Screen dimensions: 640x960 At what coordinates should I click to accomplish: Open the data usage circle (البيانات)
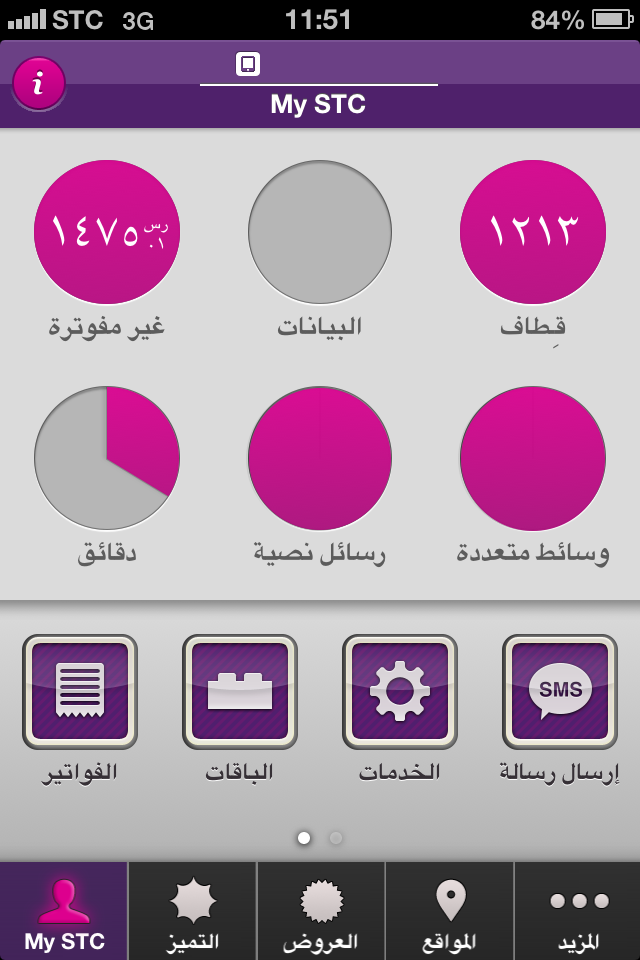(320, 233)
